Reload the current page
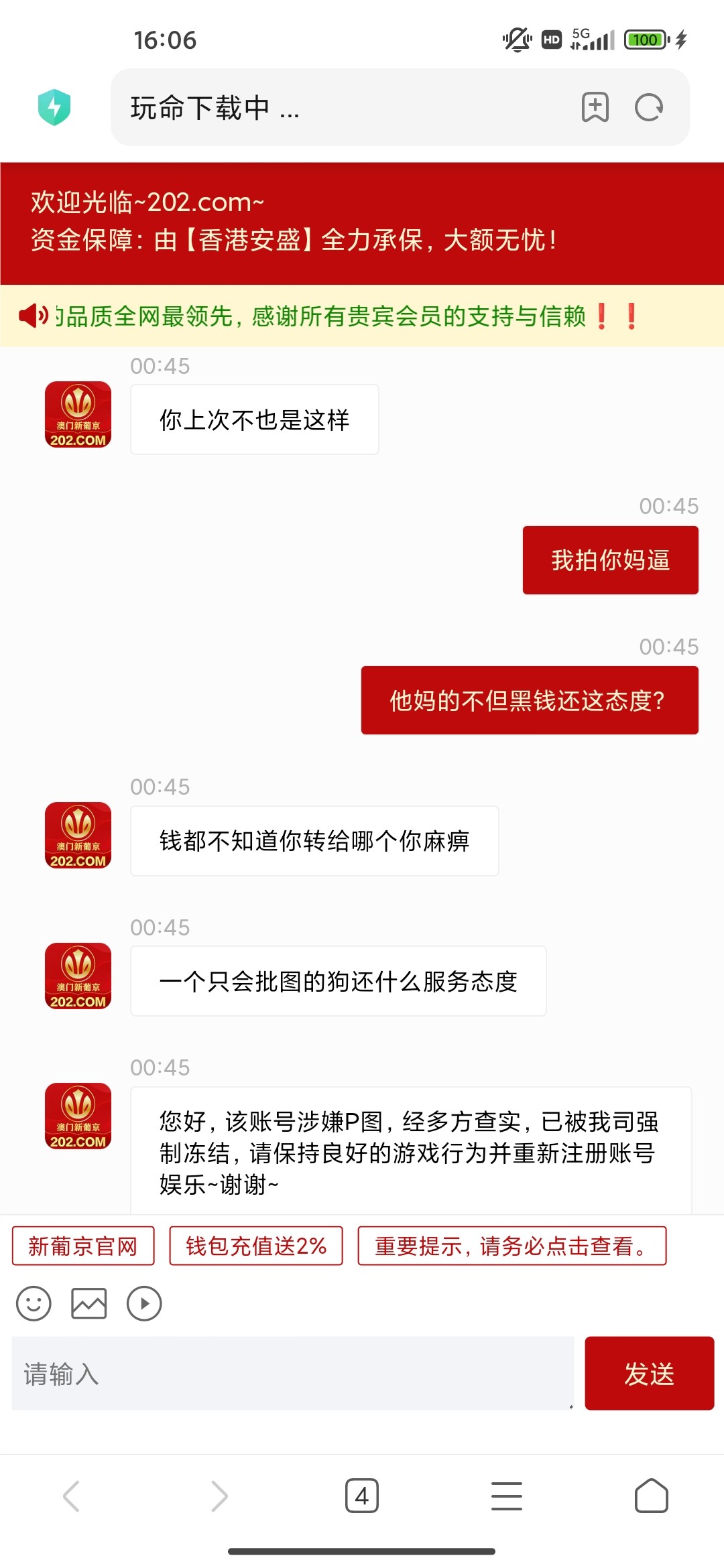724x1568 pixels. (x=648, y=107)
